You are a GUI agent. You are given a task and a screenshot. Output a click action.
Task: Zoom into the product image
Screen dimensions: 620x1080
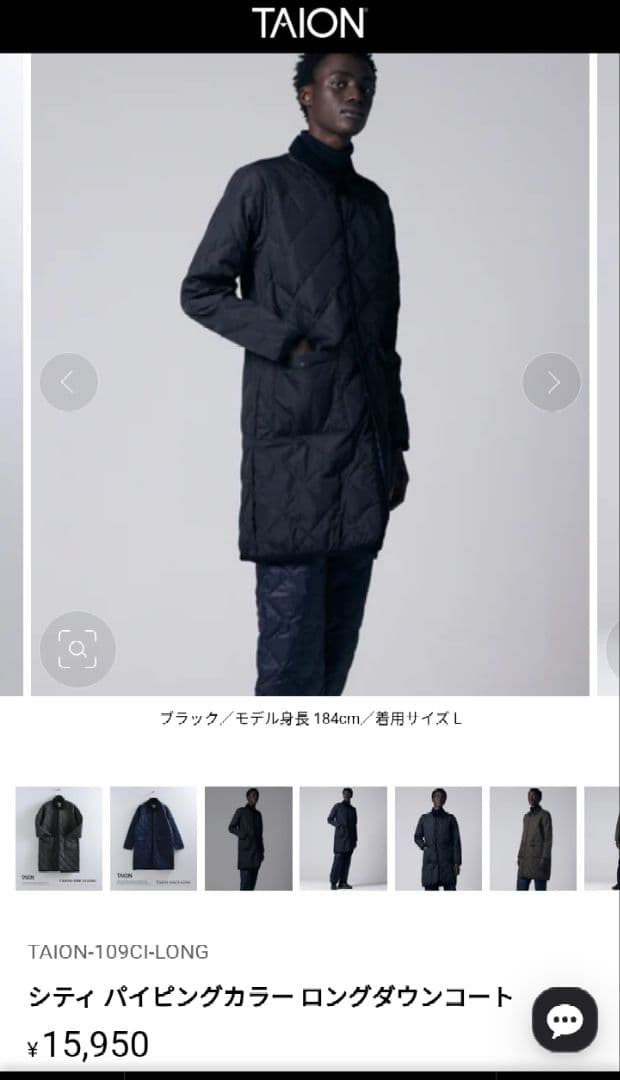77,649
